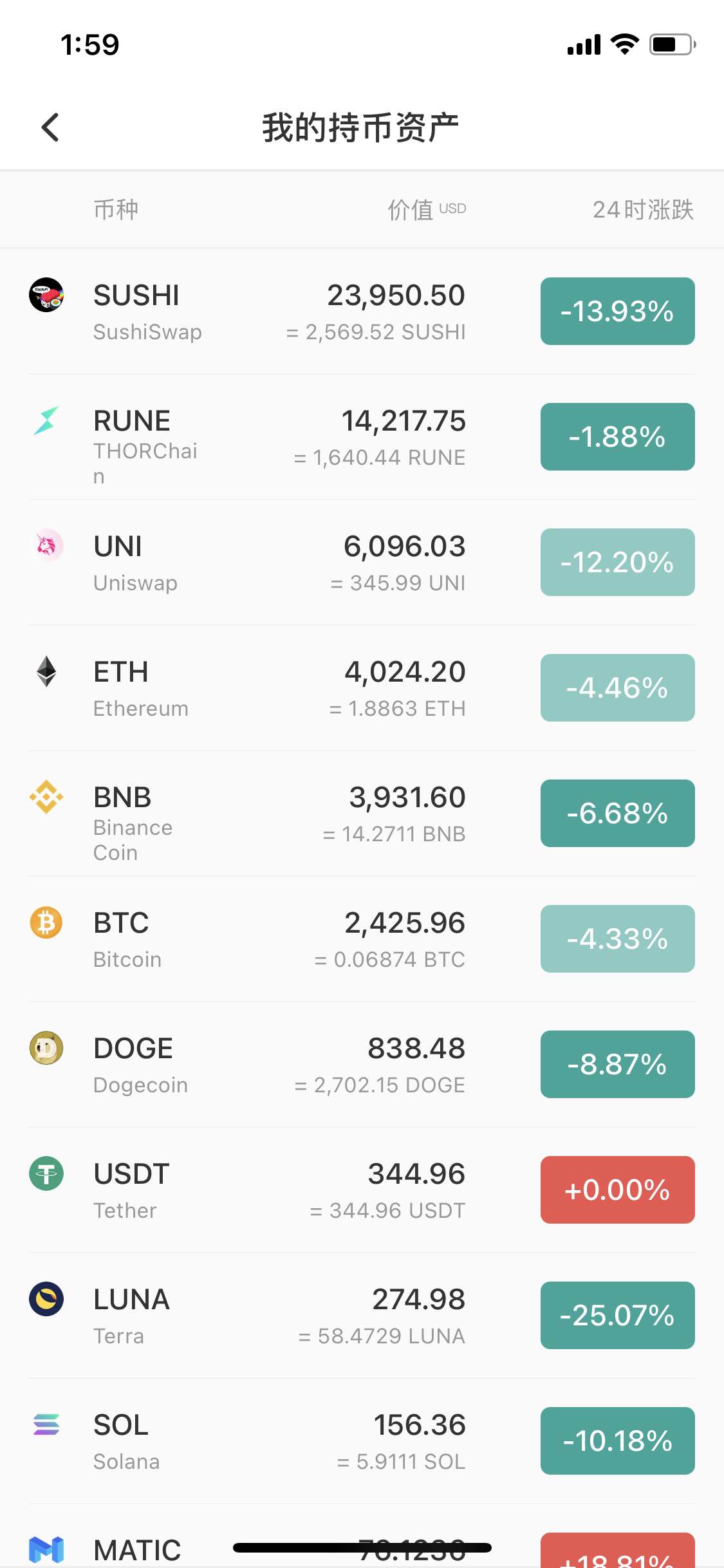
Task: Select the USDT Tether icon
Action: click(46, 1173)
